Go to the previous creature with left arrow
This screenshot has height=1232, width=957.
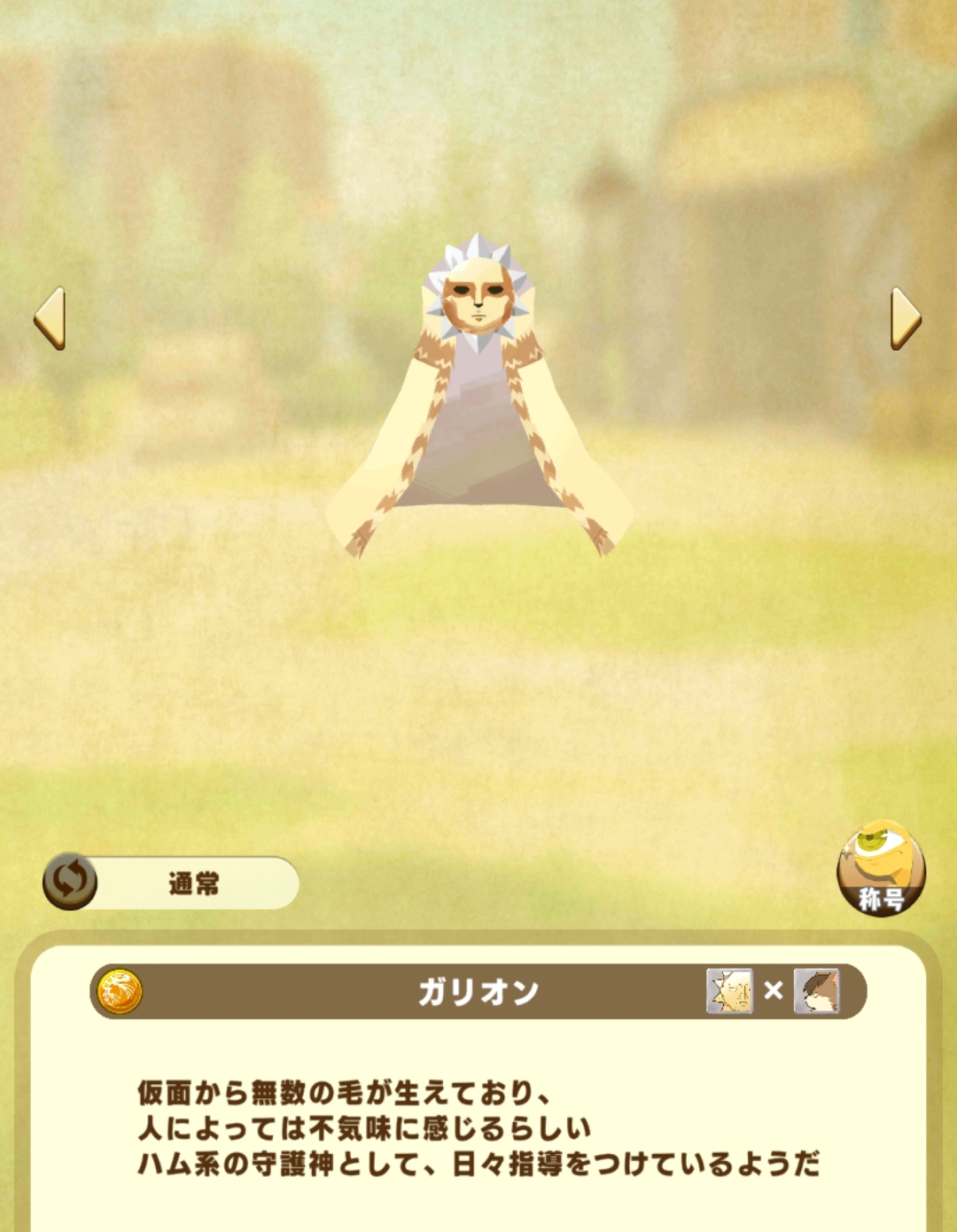[x=50, y=317]
